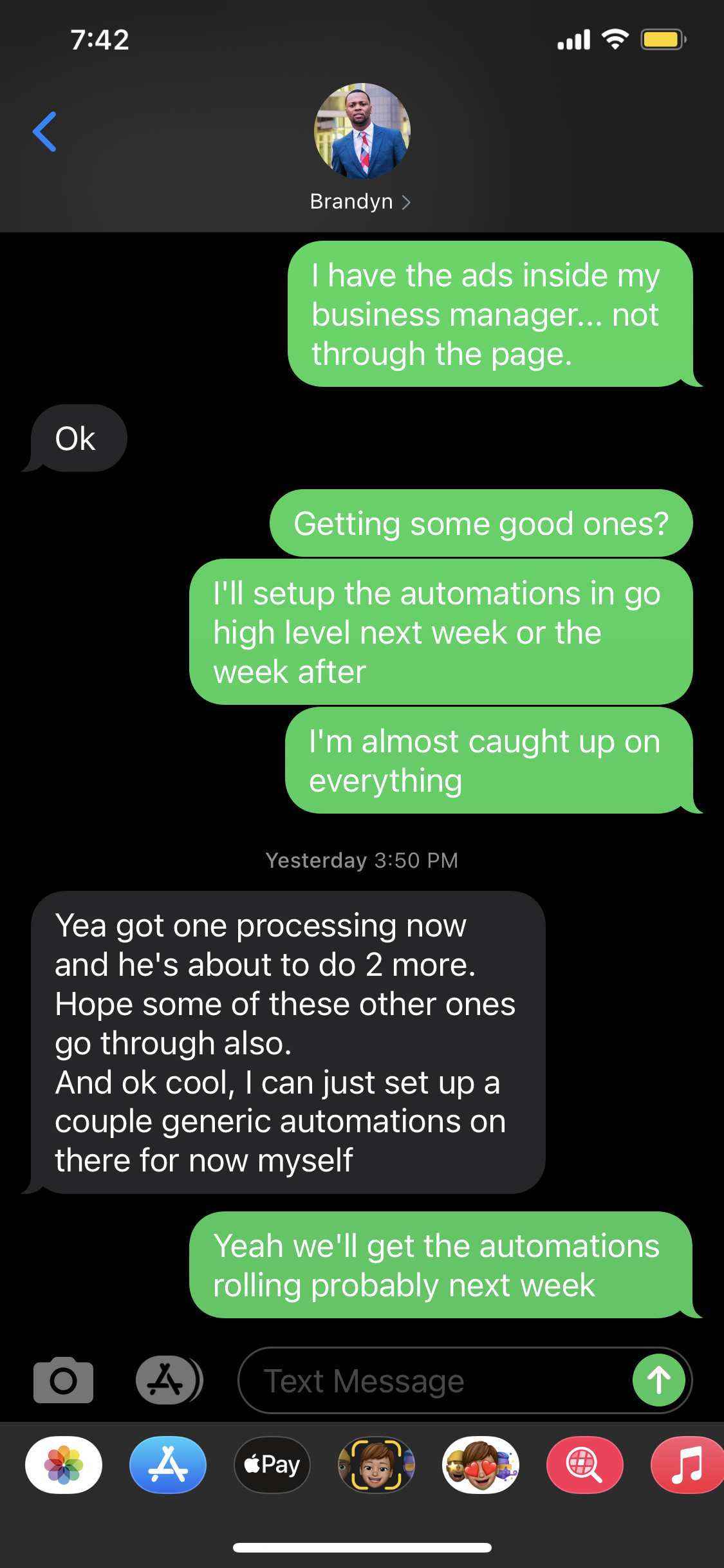Open the camera to attach a photo
This screenshot has width=724, height=1568.
(63, 1380)
